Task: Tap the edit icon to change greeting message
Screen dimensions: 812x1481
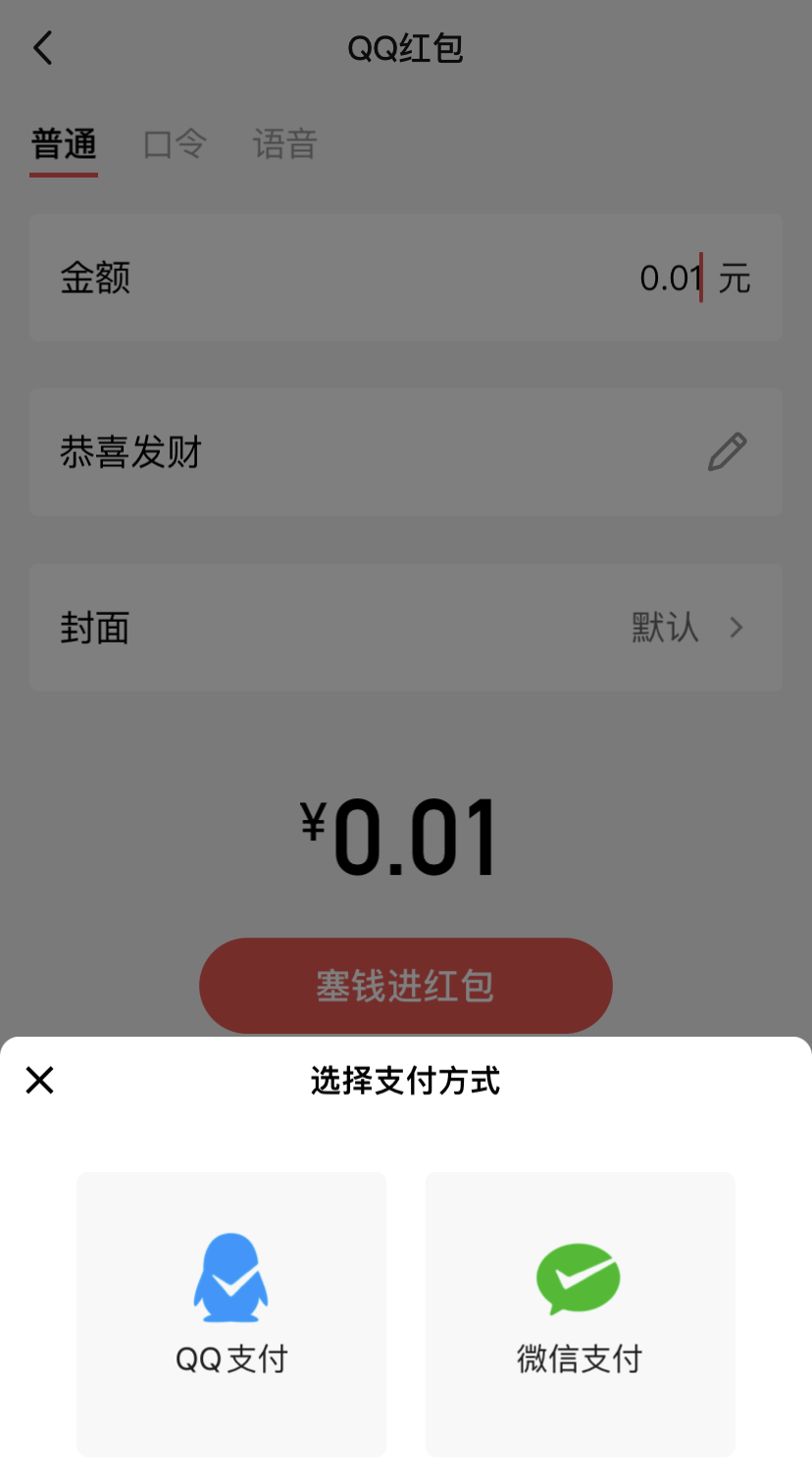Action: (727, 451)
